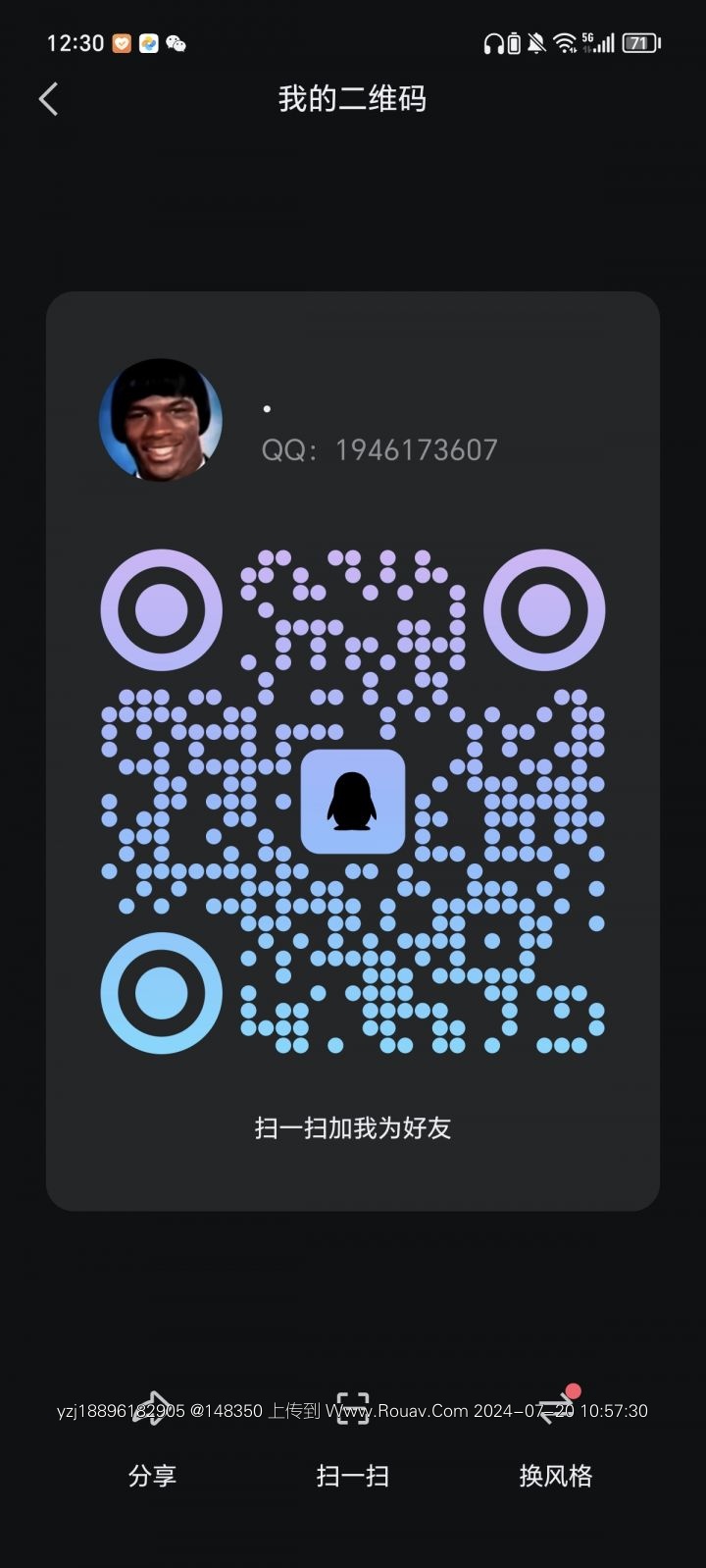Go back from the QR code page
The width and height of the screenshot is (706, 1568).
click(49, 99)
